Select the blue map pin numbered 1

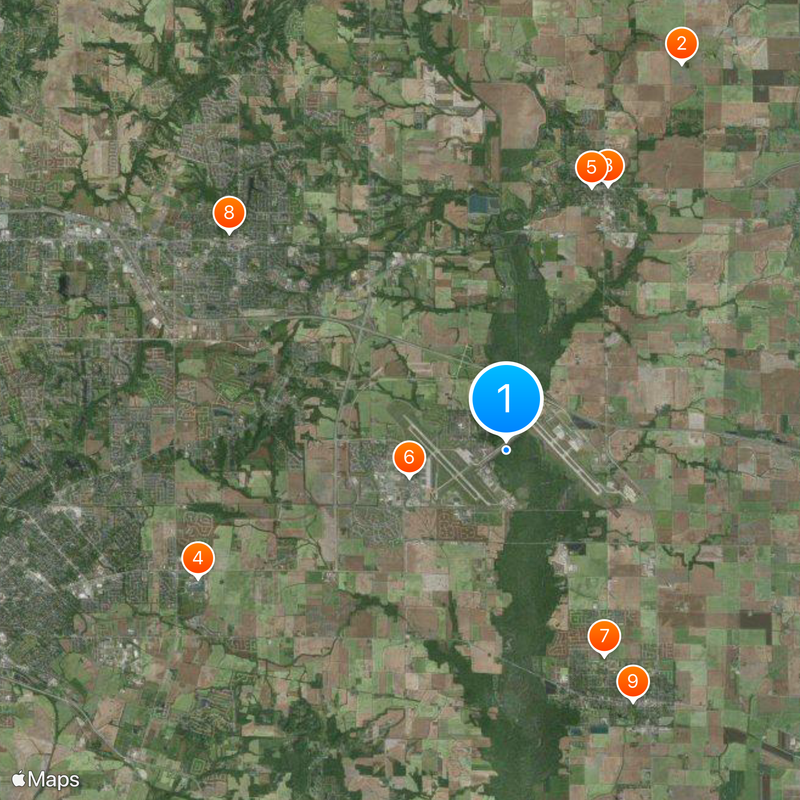pyautogui.click(x=505, y=398)
